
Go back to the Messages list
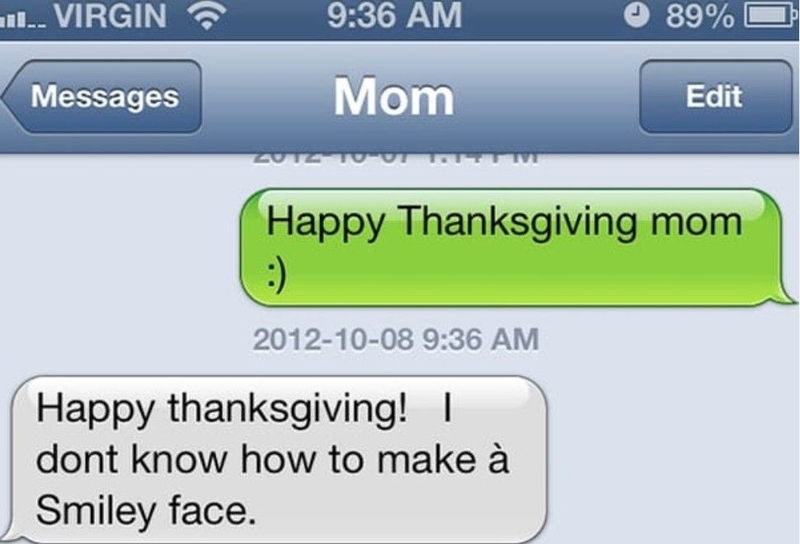click(x=103, y=97)
